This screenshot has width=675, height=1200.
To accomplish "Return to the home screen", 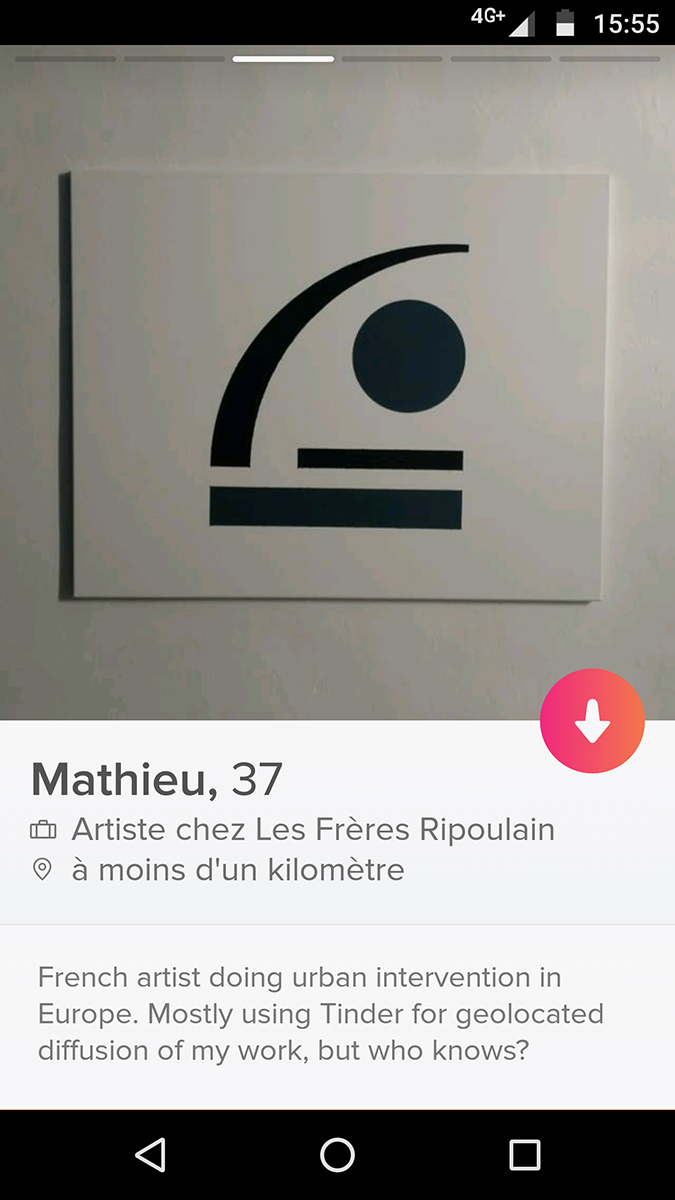I will tap(337, 1155).
